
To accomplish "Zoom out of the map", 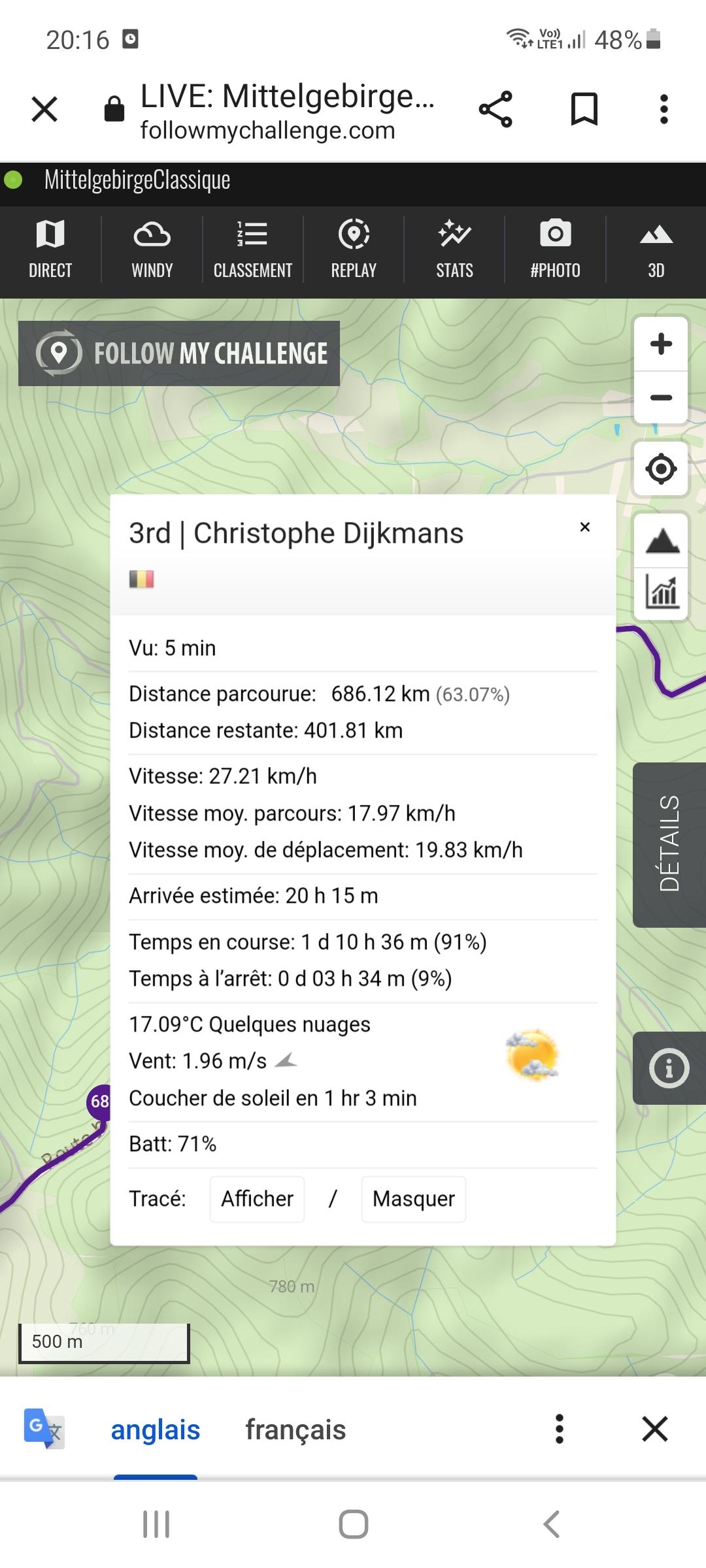I will (x=661, y=398).
